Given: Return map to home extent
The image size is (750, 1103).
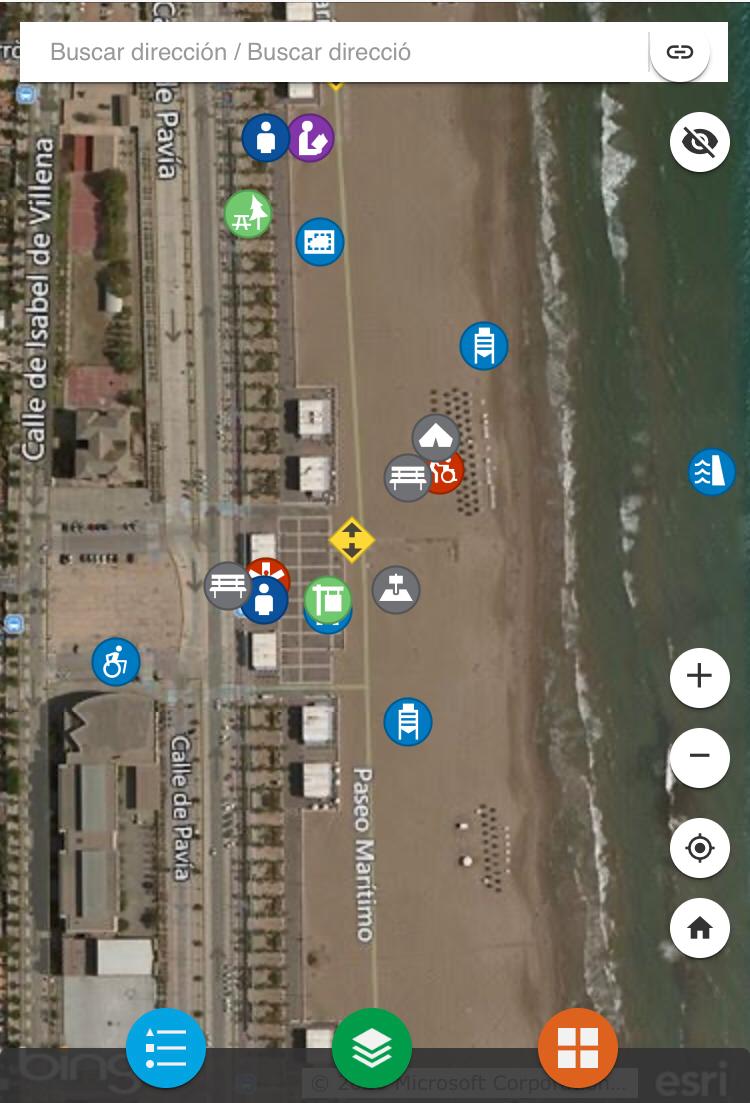Looking at the screenshot, I should click(699, 928).
